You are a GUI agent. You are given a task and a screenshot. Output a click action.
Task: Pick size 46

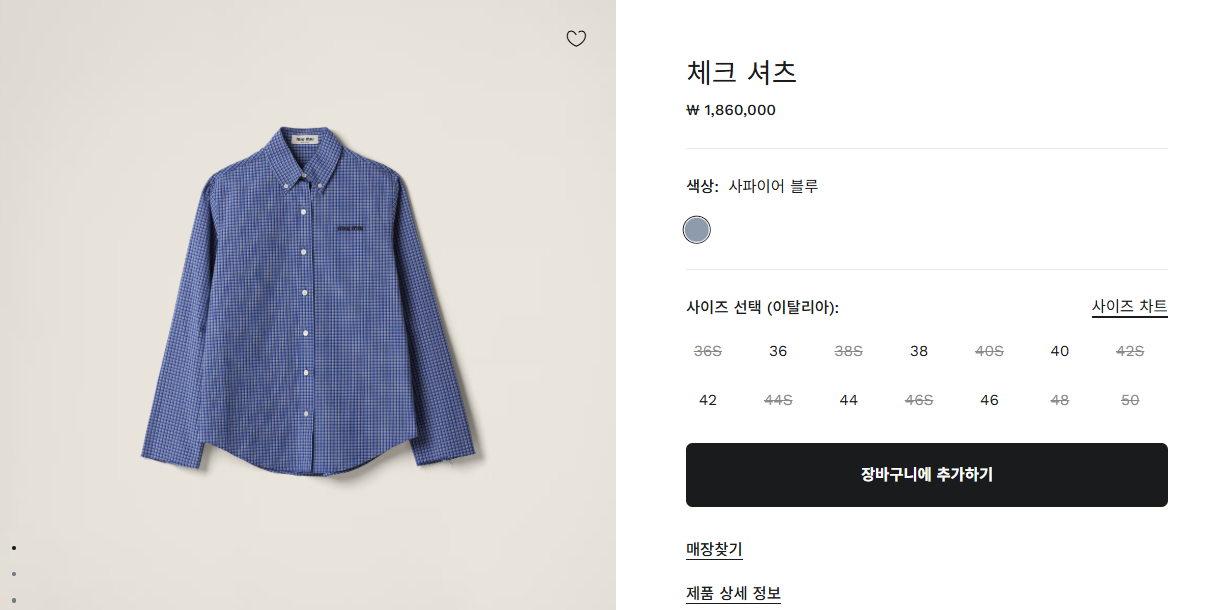[x=989, y=400]
